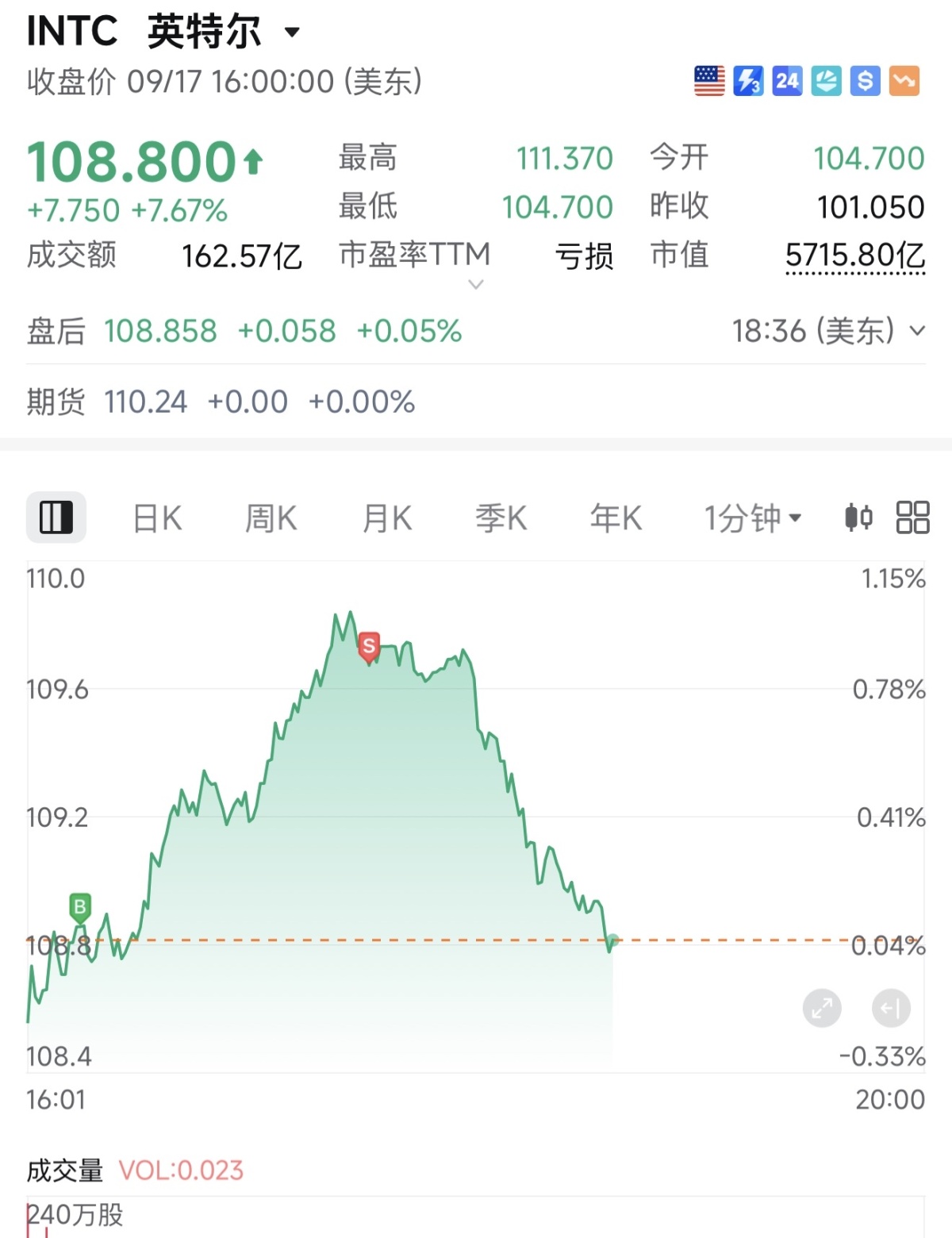Tap the buy marker B on chart
The width and height of the screenshot is (952, 1238).
[79, 908]
